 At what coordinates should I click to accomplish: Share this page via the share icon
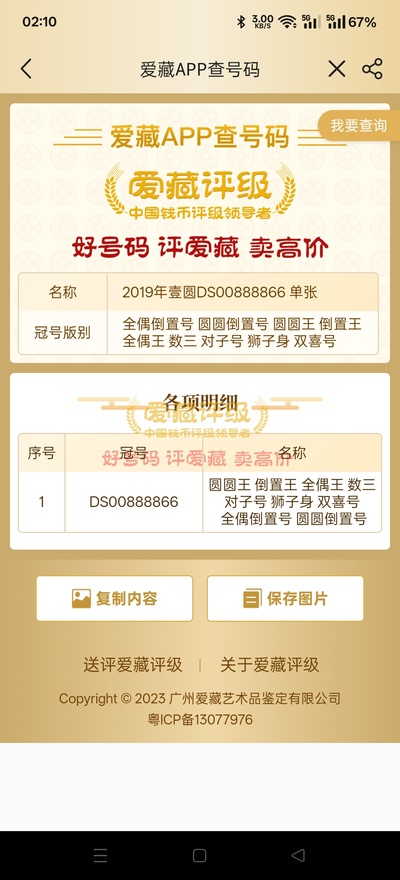[372, 69]
